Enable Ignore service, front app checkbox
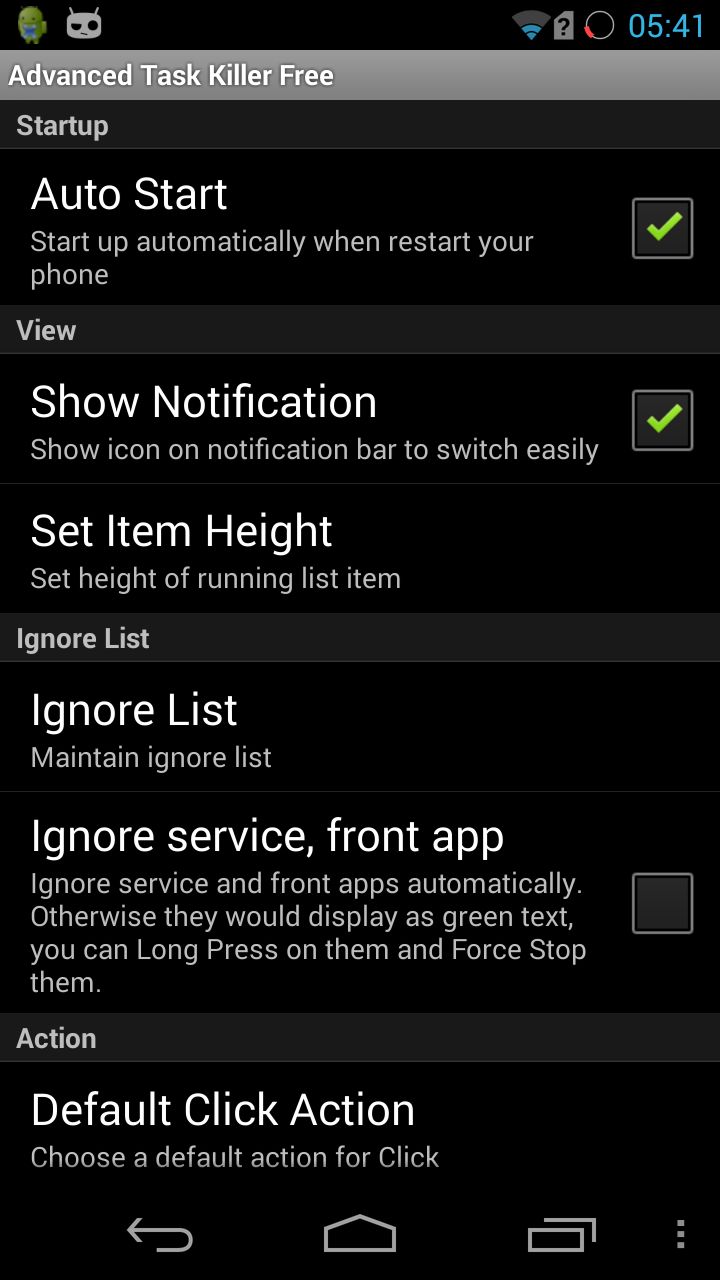Viewport: 720px width, 1280px height. coord(662,903)
